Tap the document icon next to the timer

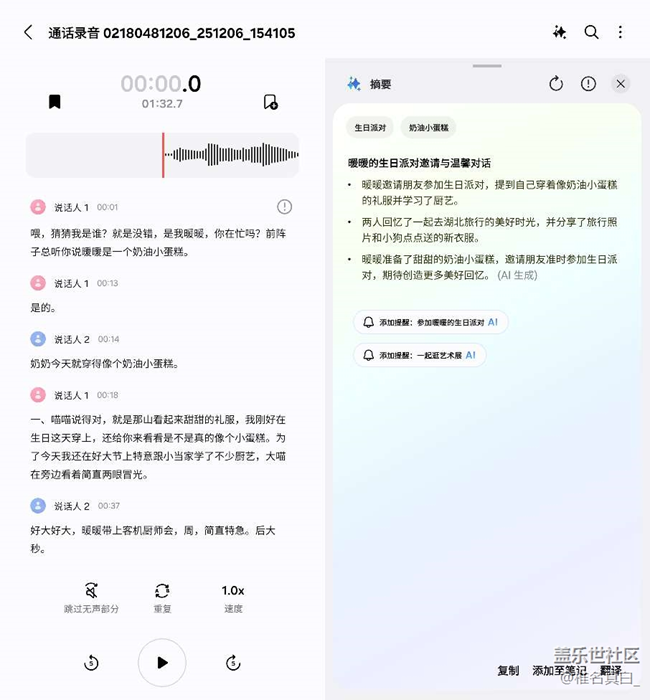(270, 102)
